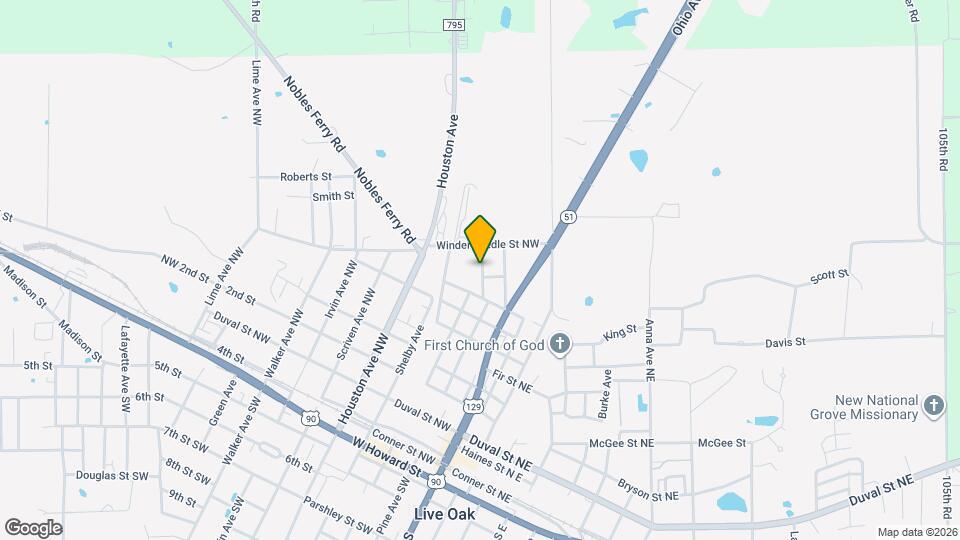Open the First Church of God place marker
The height and width of the screenshot is (540, 960).
tap(561, 345)
